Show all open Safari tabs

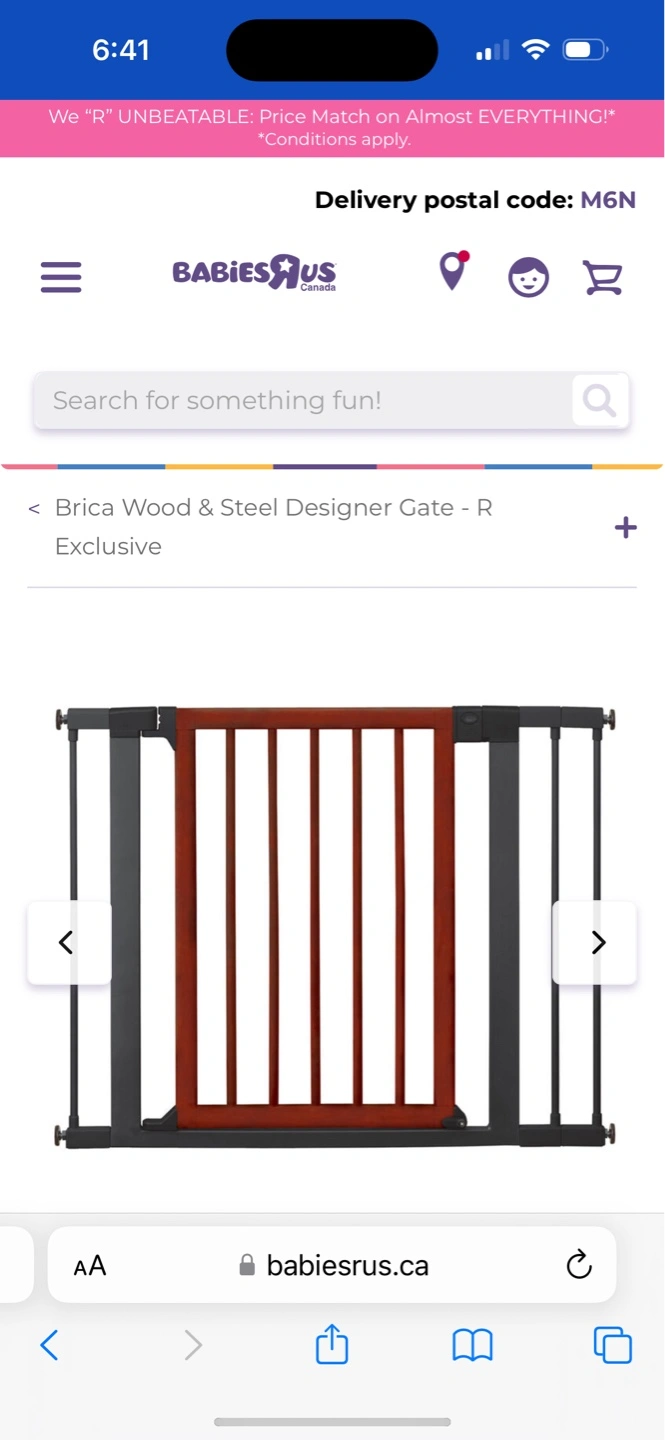coord(612,1345)
